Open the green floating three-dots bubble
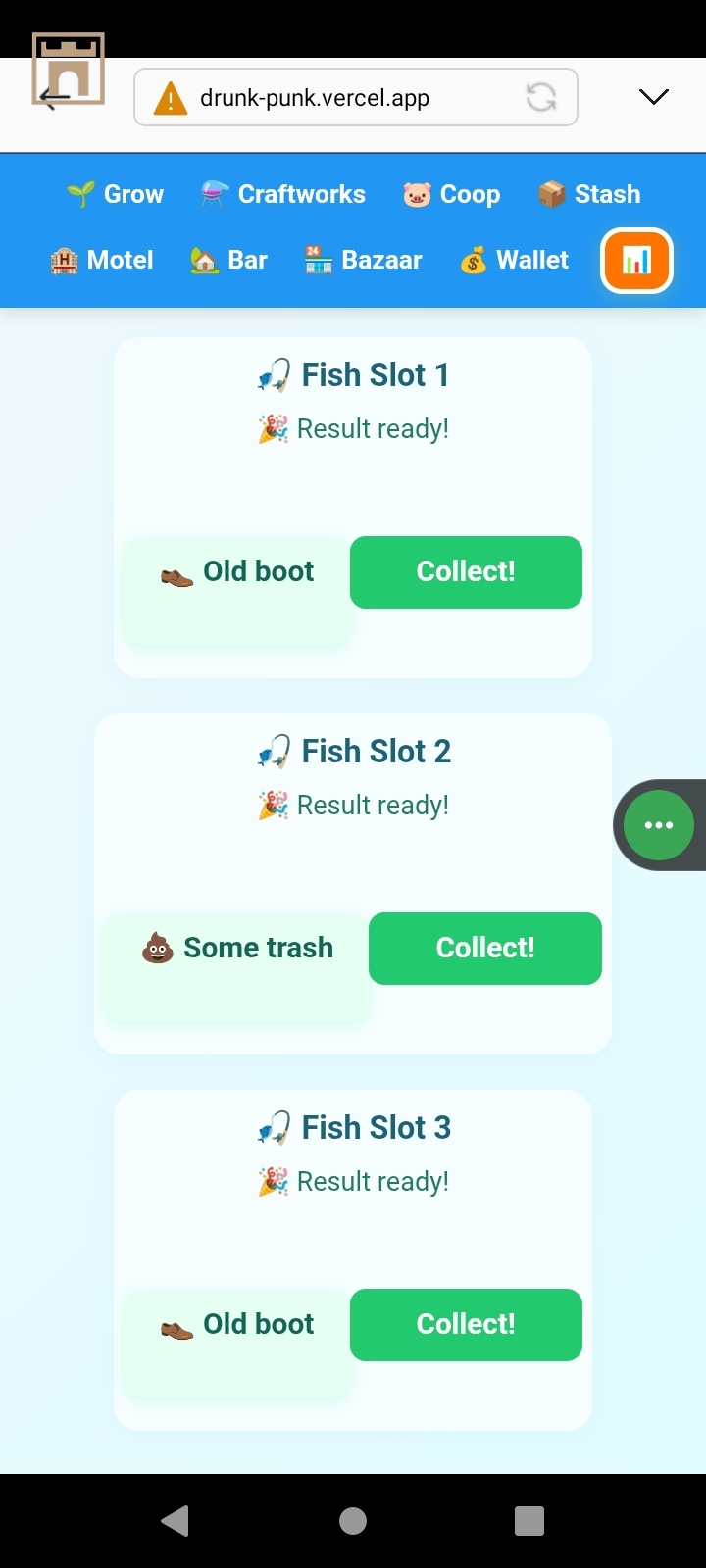Screen dimensions: 706x1568 click(658, 825)
